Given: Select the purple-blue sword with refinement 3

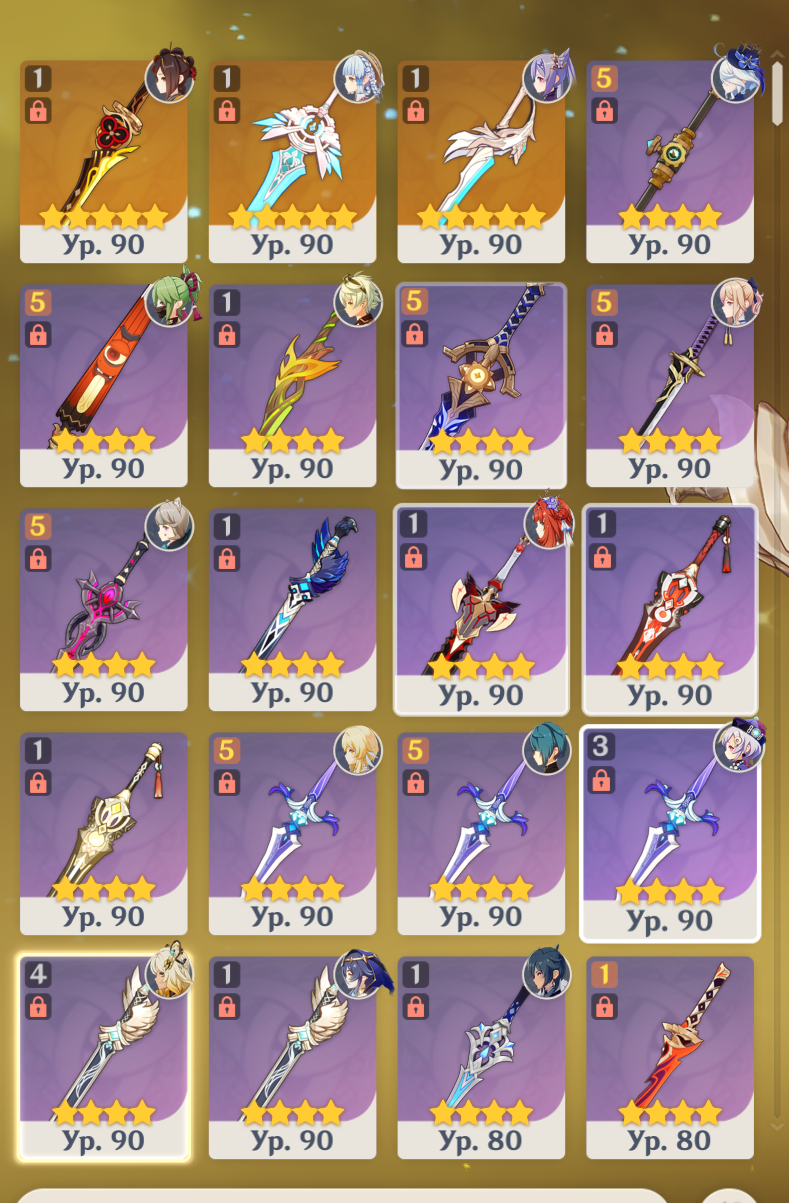Looking at the screenshot, I should pos(670,833).
